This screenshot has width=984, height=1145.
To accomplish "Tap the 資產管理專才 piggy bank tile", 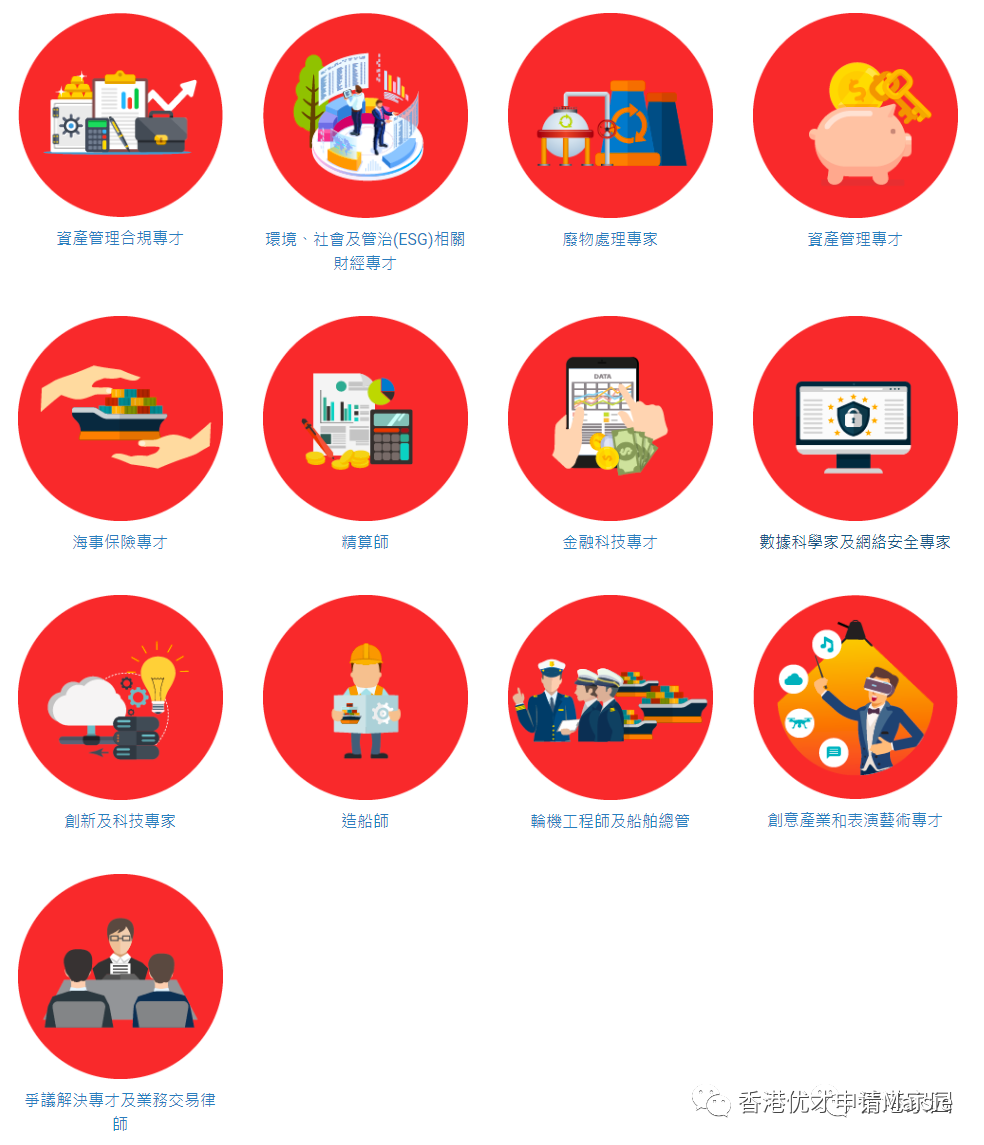I will tap(855, 116).
